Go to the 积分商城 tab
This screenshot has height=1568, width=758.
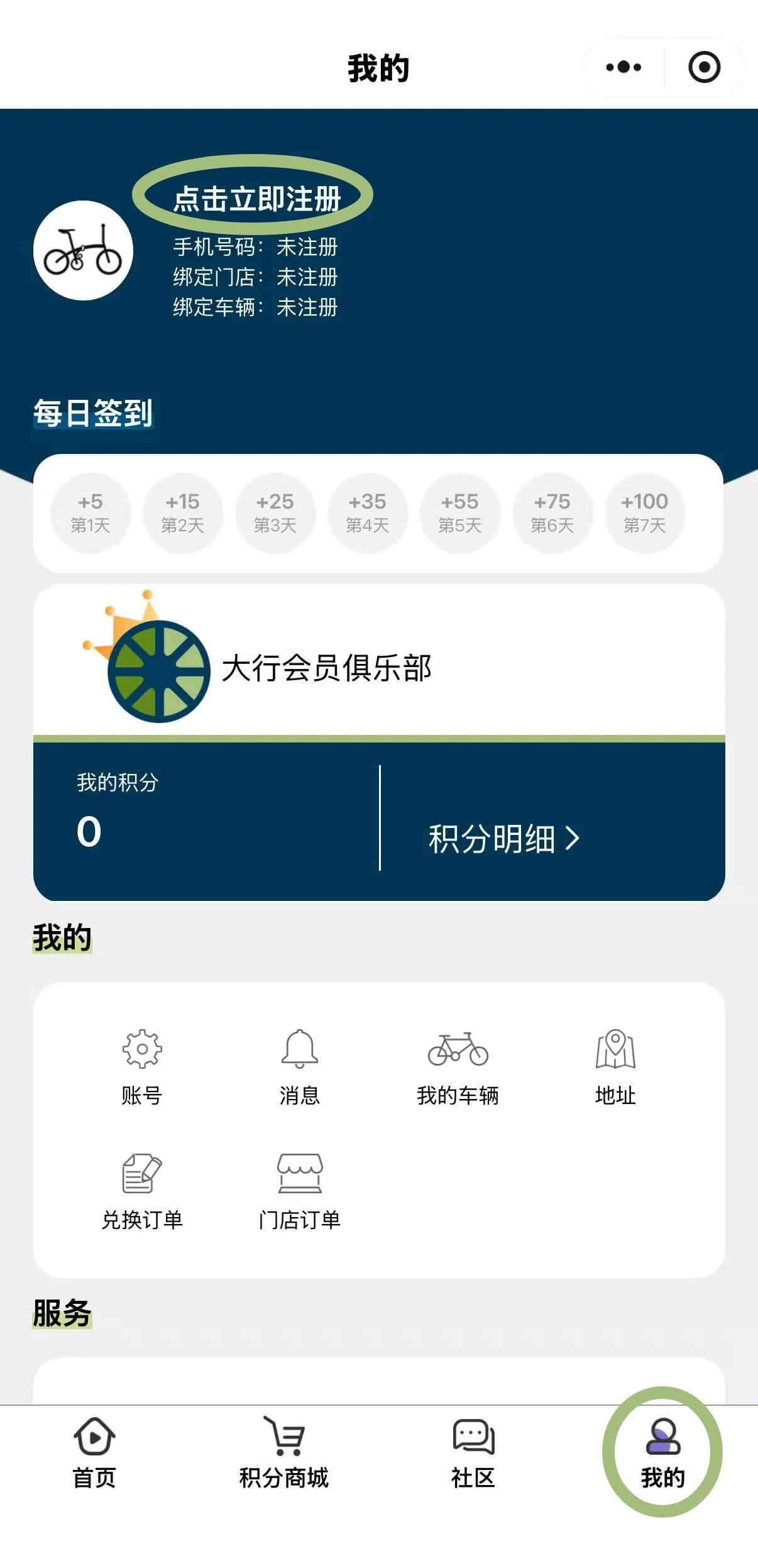click(x=284, y=1452)
